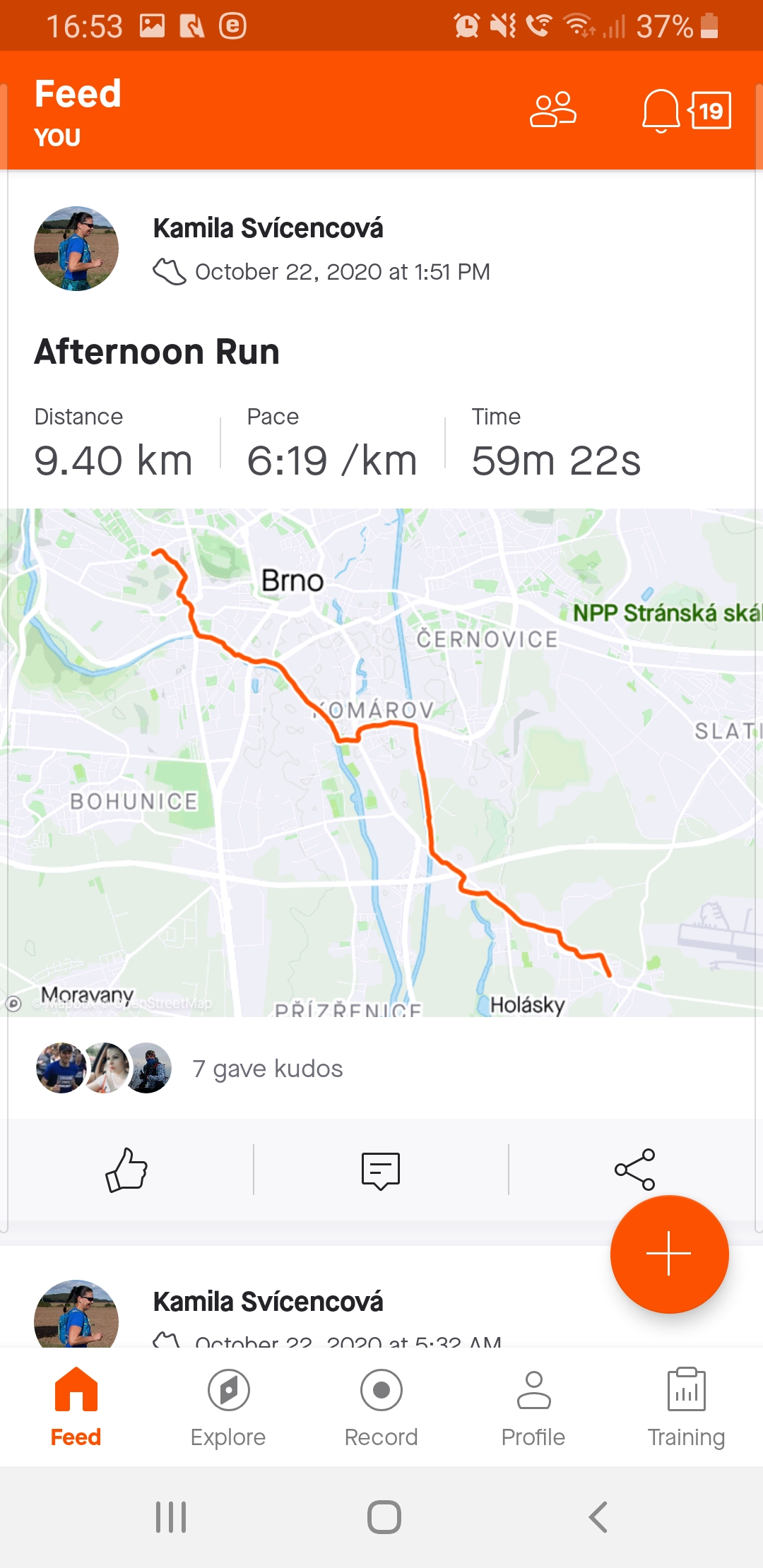Screen dimensions: 763x1568
Task: Open the Afternoon Run route map
Action: coord(381,763)
